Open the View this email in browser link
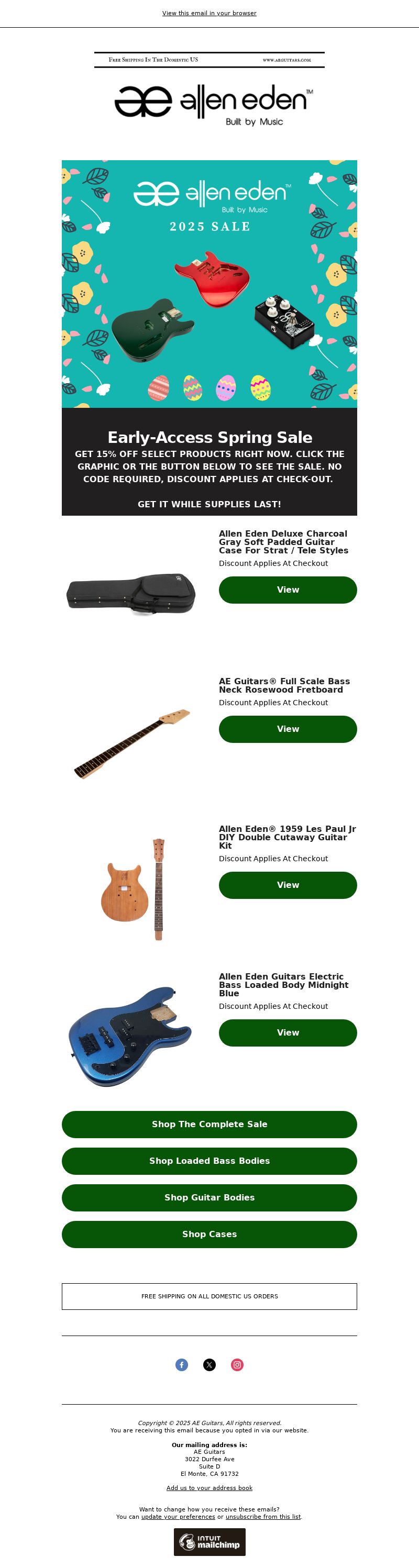The width and height of the screenshot is (419, 1568). (209, 14)
